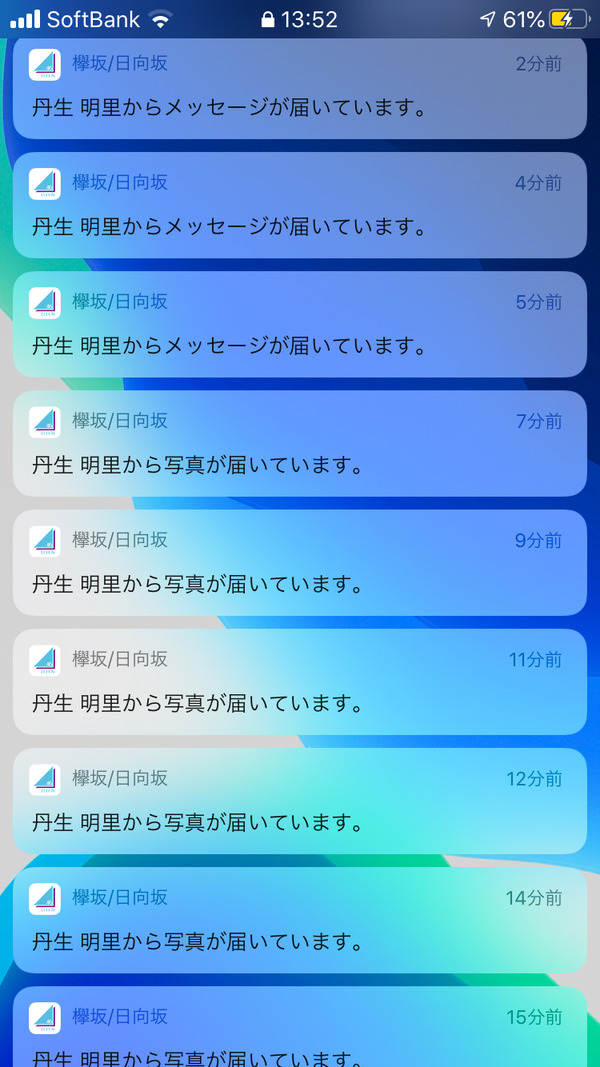Open the message notification from 5分前

click(x=299, y=324)
